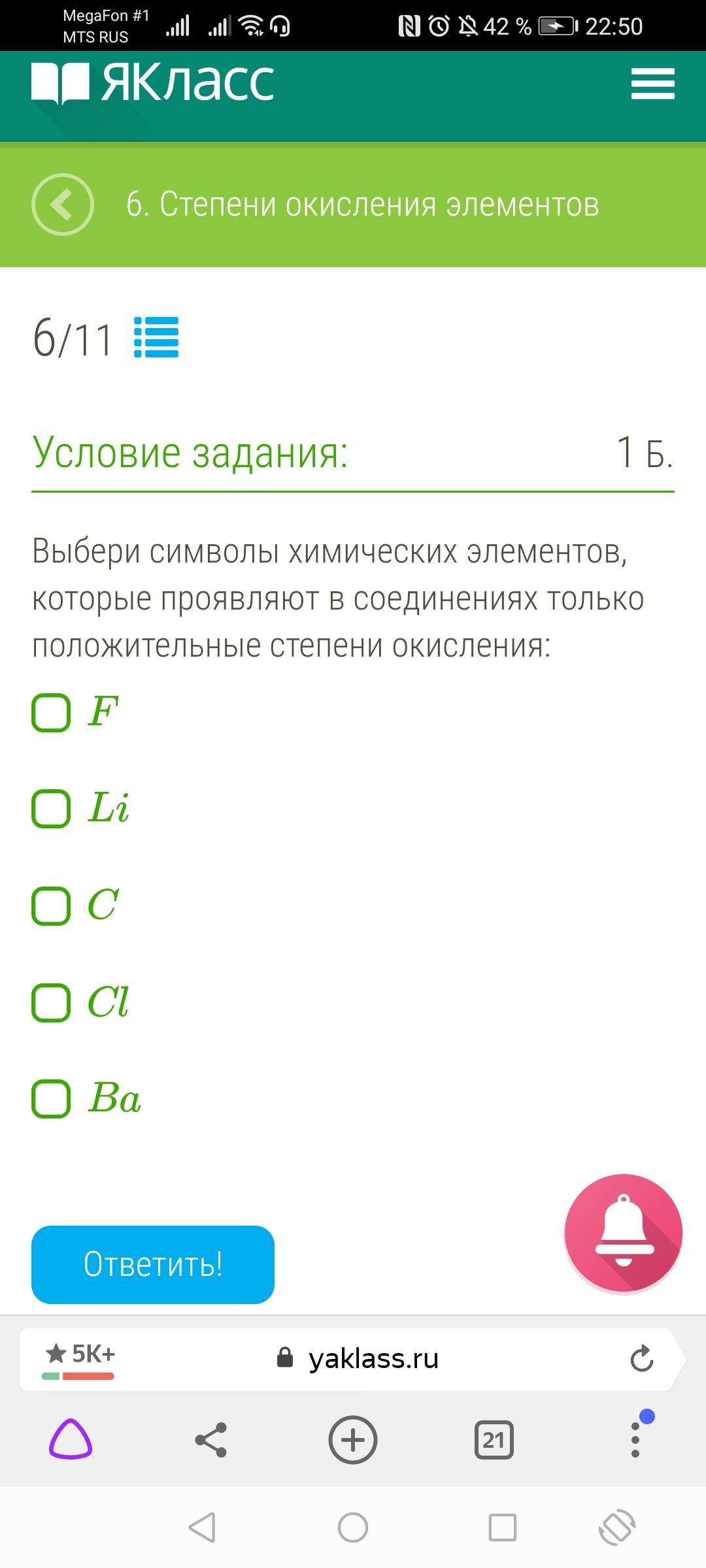Check the F element checkbox
This screenshot has width=706, height=1568.
(51, 712)
